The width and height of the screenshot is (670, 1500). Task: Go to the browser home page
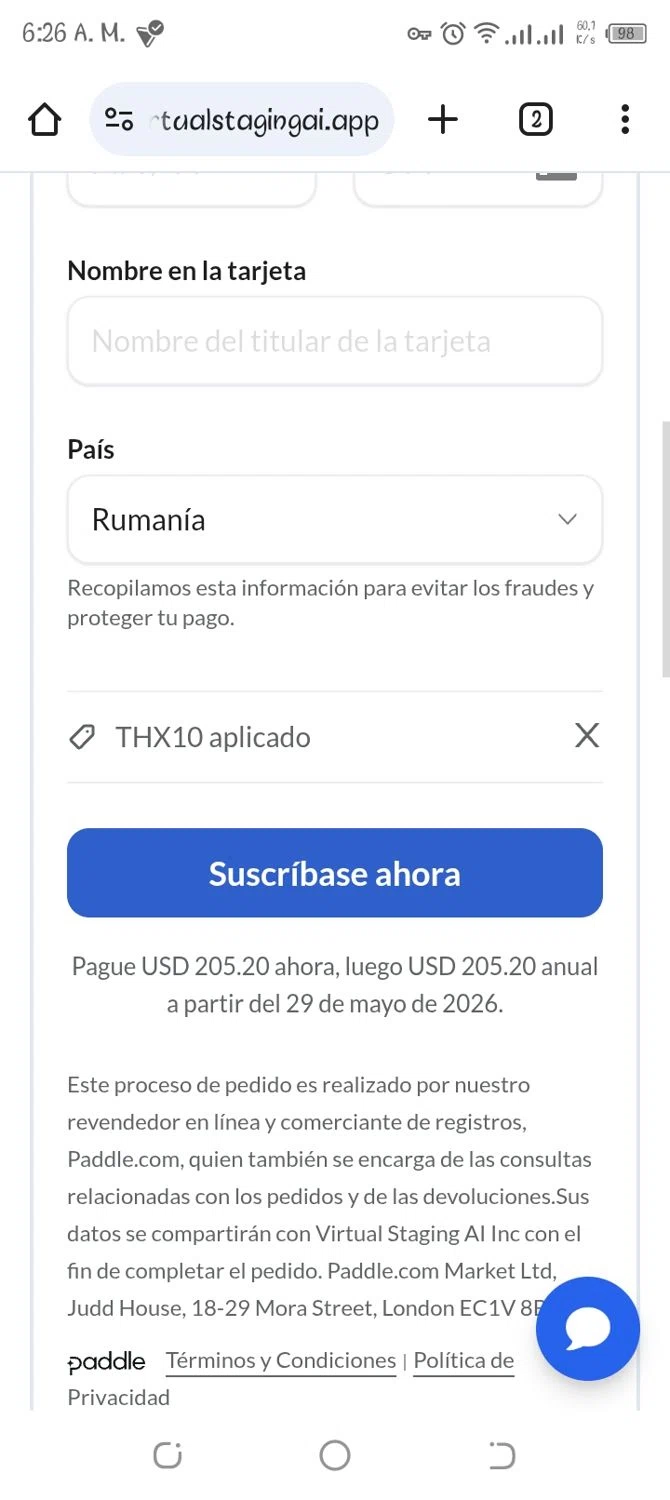click(45, 121)
